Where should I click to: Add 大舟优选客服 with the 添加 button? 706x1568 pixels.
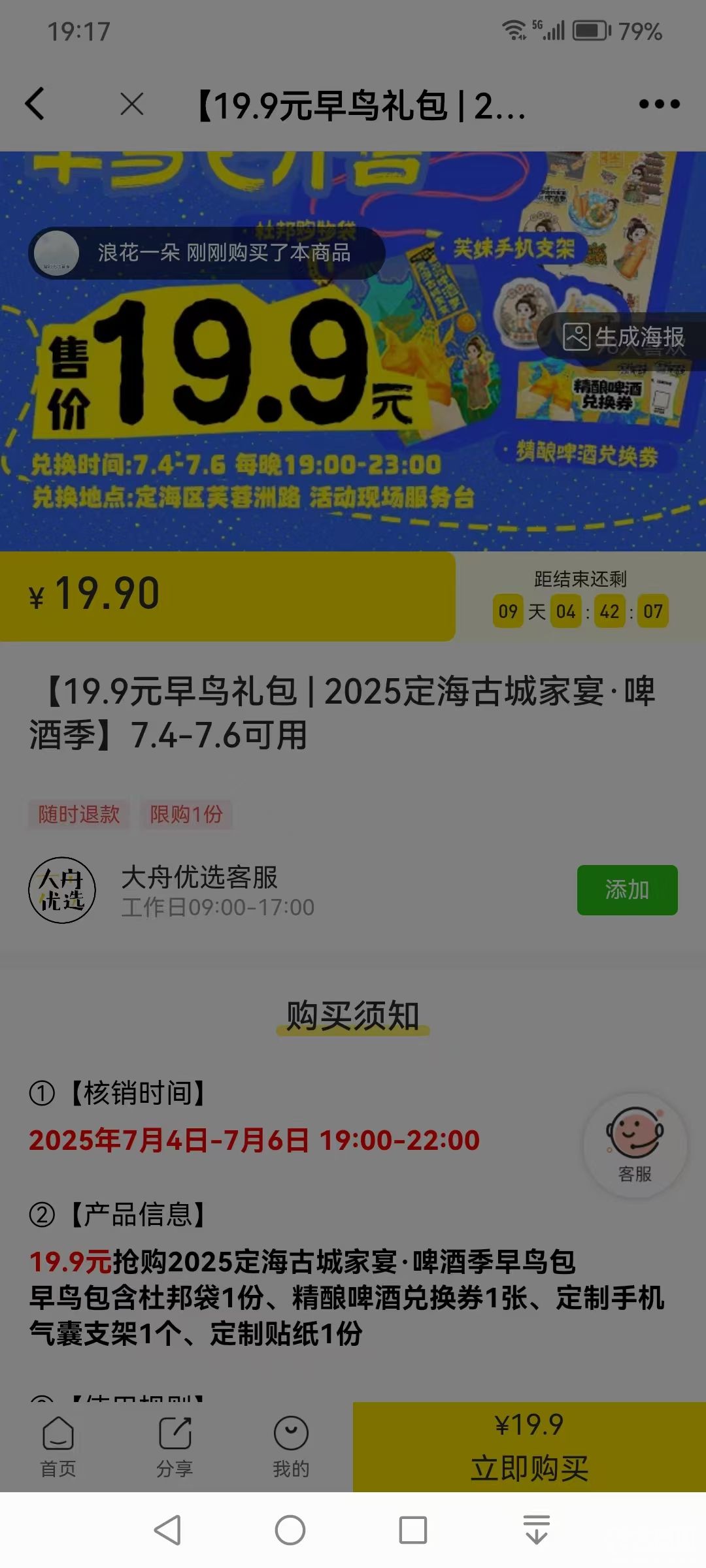627,890
